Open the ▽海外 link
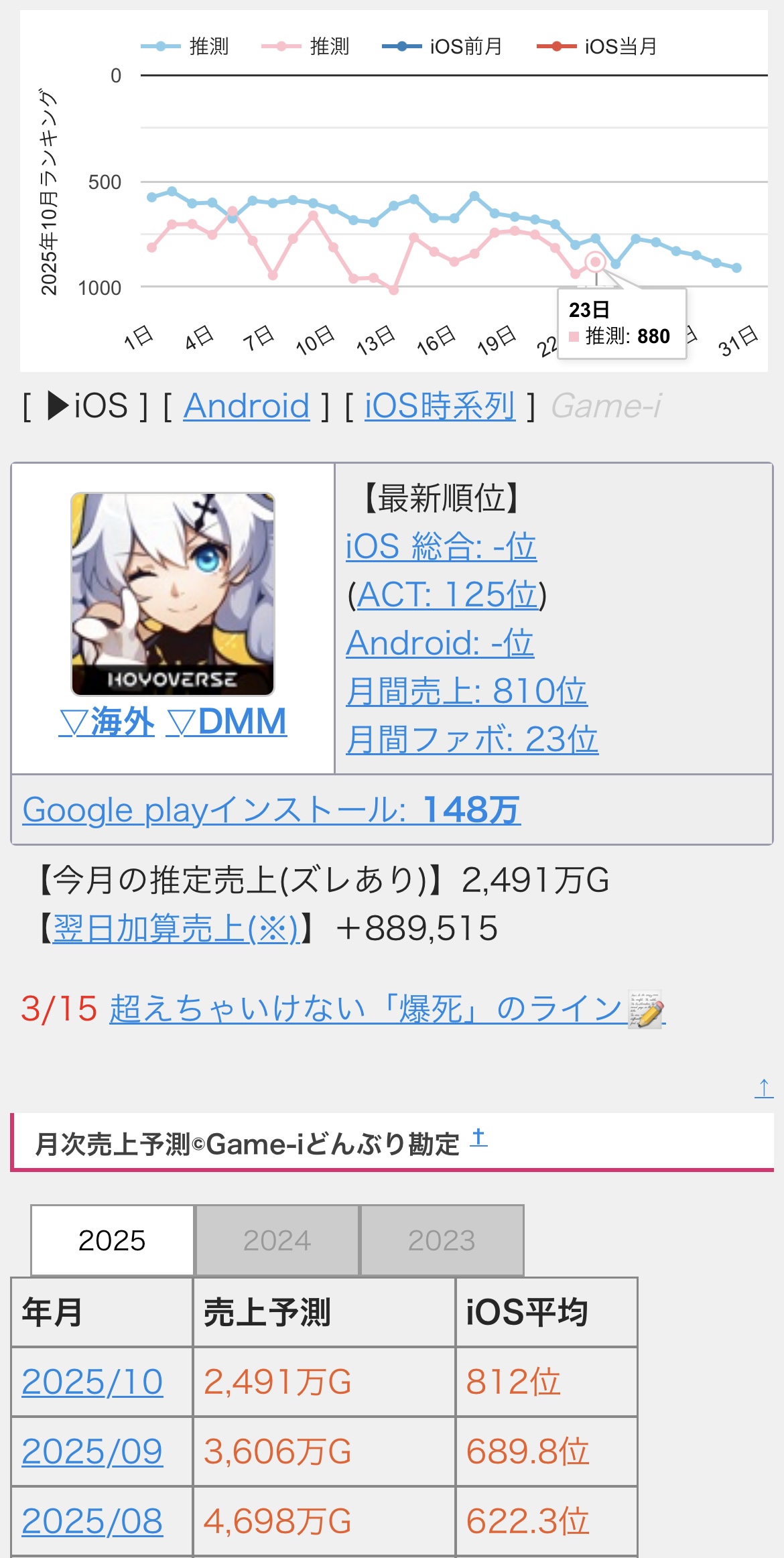 point(107,722)
